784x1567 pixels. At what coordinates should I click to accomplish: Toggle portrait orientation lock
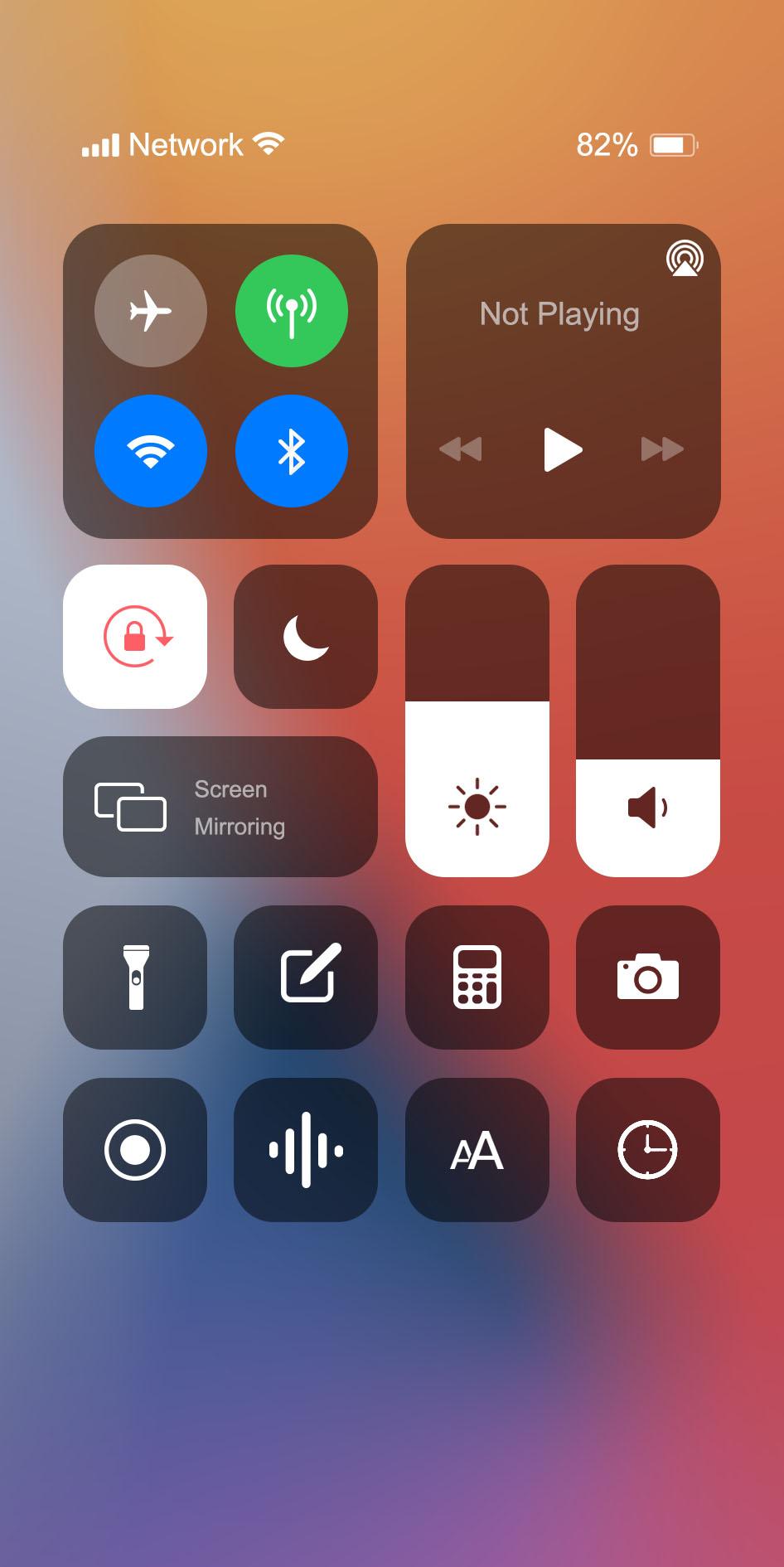point(135,637)
